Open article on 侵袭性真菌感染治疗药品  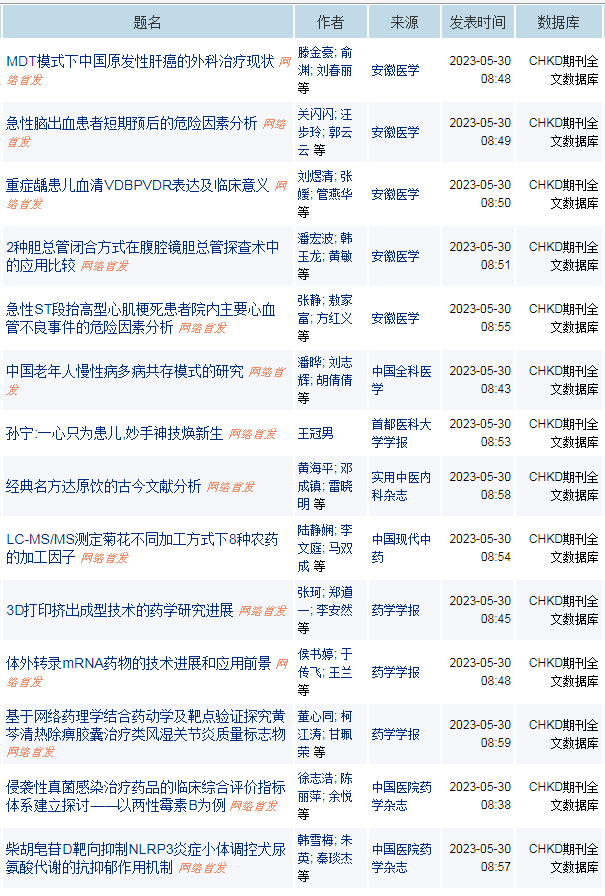[146, 787]
